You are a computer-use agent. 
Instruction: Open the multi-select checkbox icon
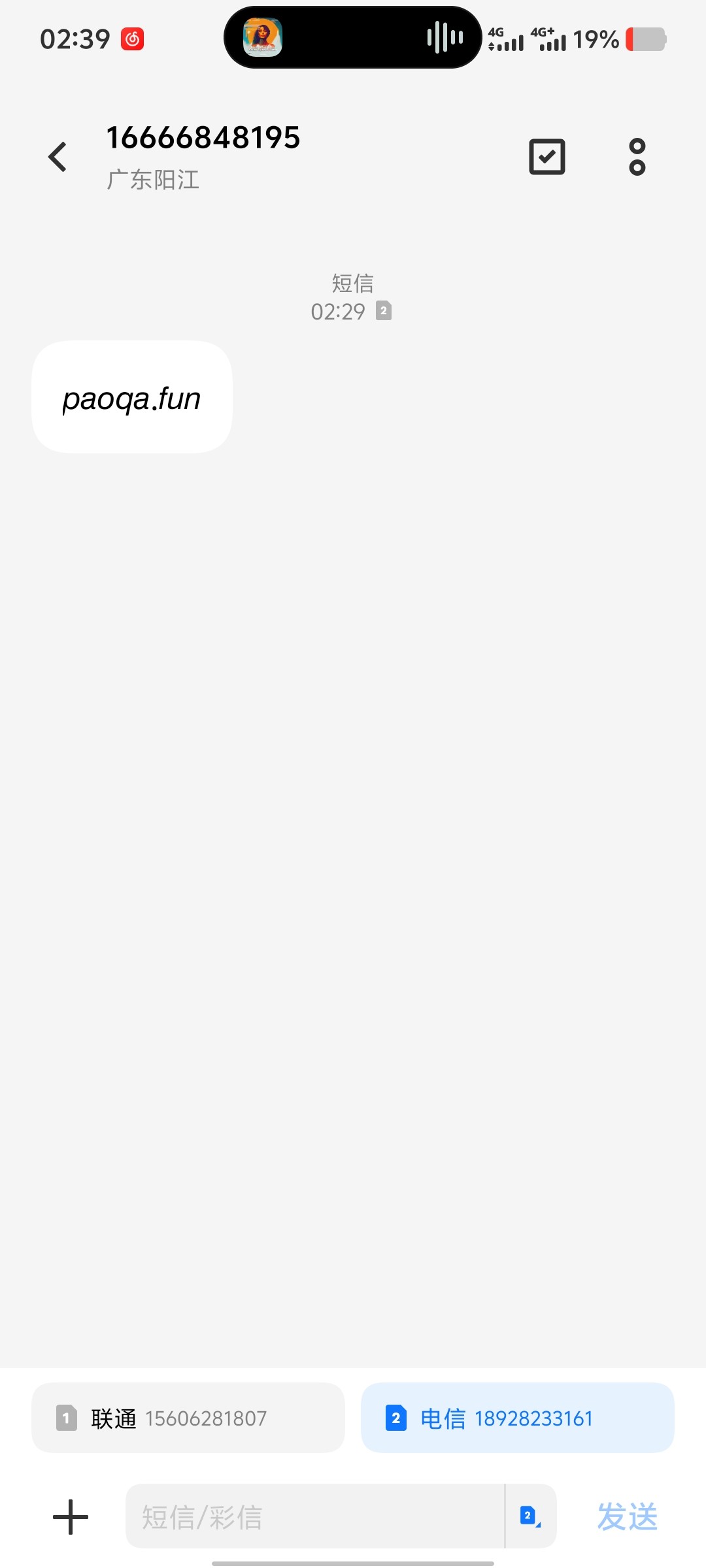pyautogui.click(x=546, y=157)
